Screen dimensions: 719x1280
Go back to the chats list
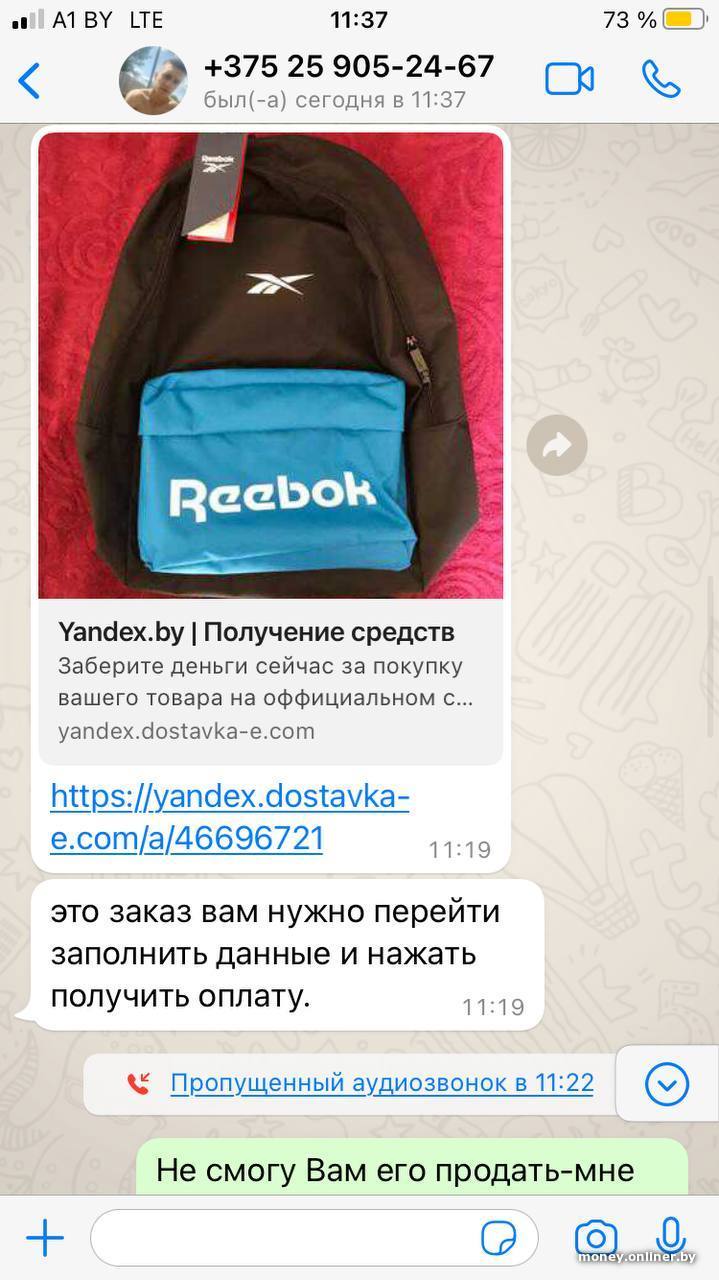30,81
